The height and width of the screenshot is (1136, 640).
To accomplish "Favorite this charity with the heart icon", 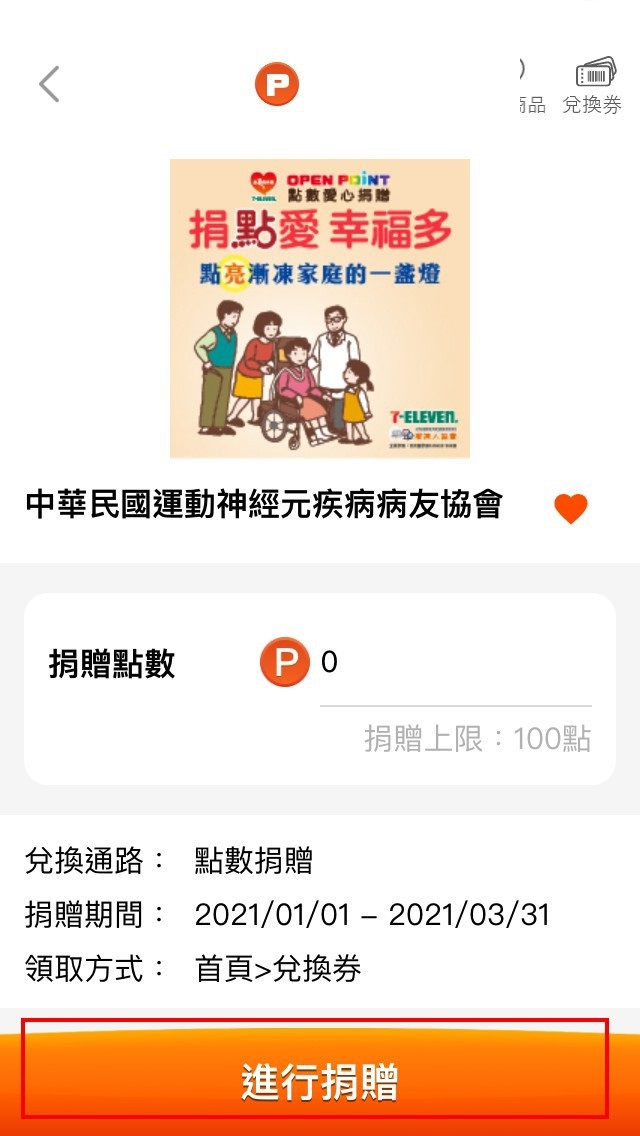I will click(x=571, y=509).
